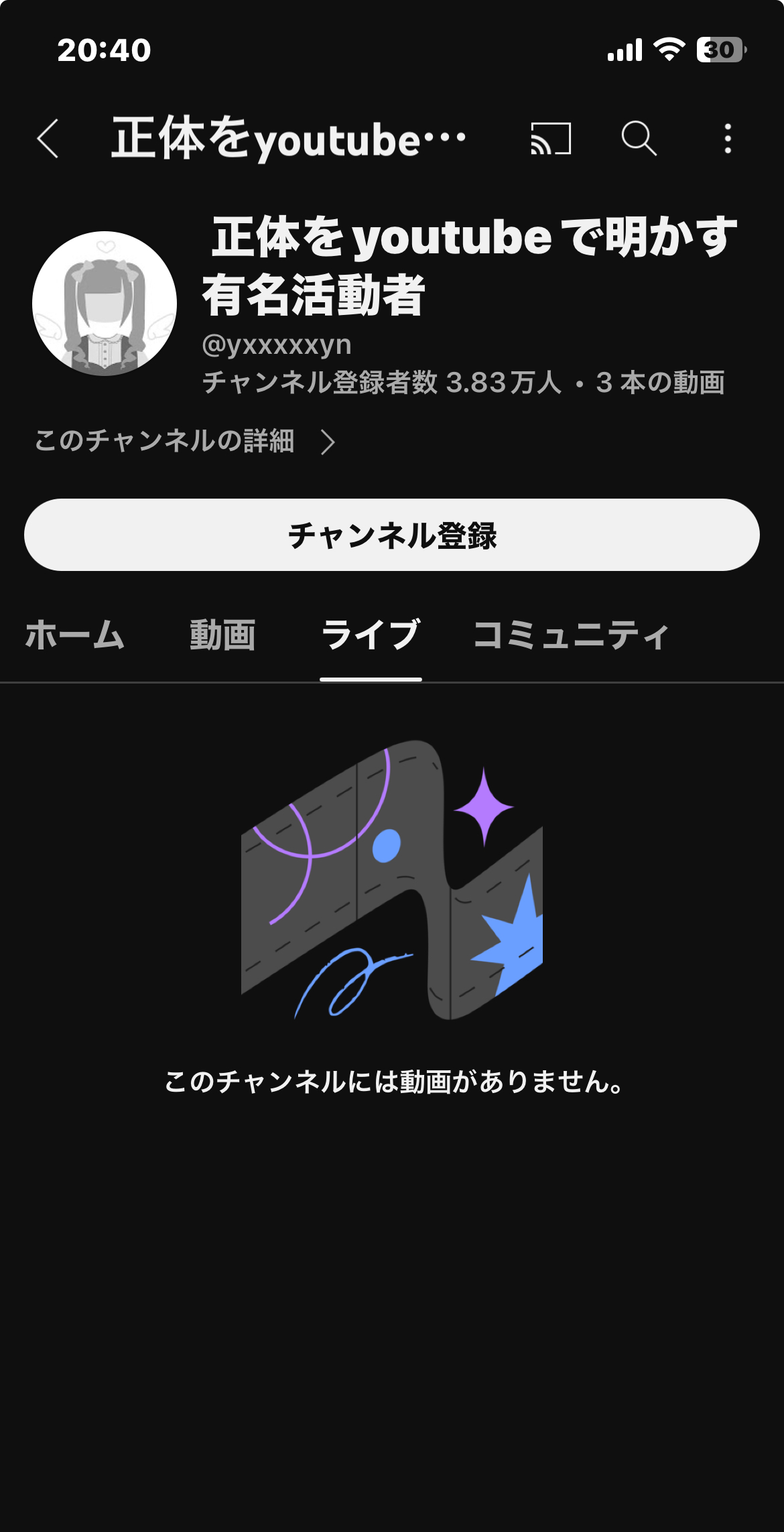View the channel's profile avatar
784x1532 pixels.
pos(105,304)
